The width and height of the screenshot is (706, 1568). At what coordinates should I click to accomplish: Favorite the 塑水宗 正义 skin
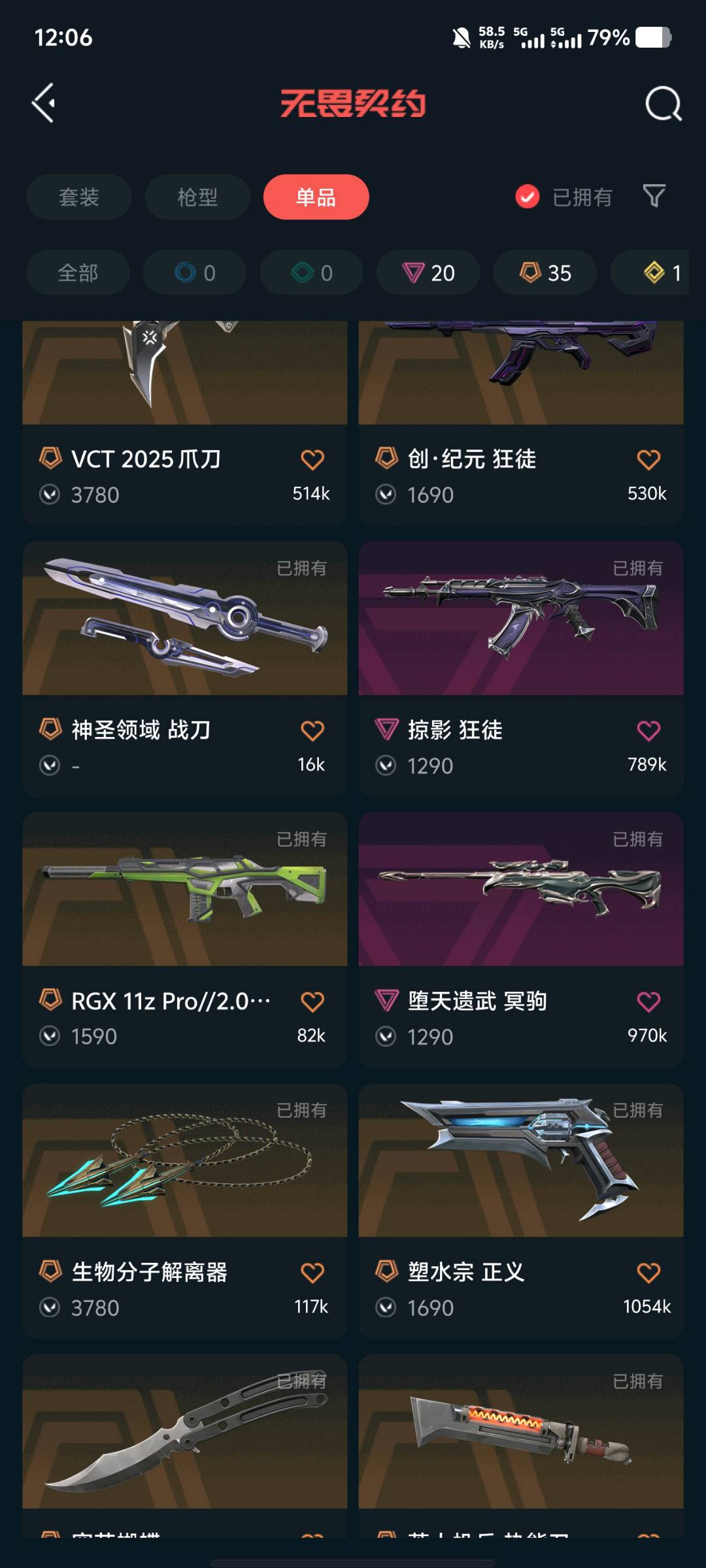[648, 1273]
